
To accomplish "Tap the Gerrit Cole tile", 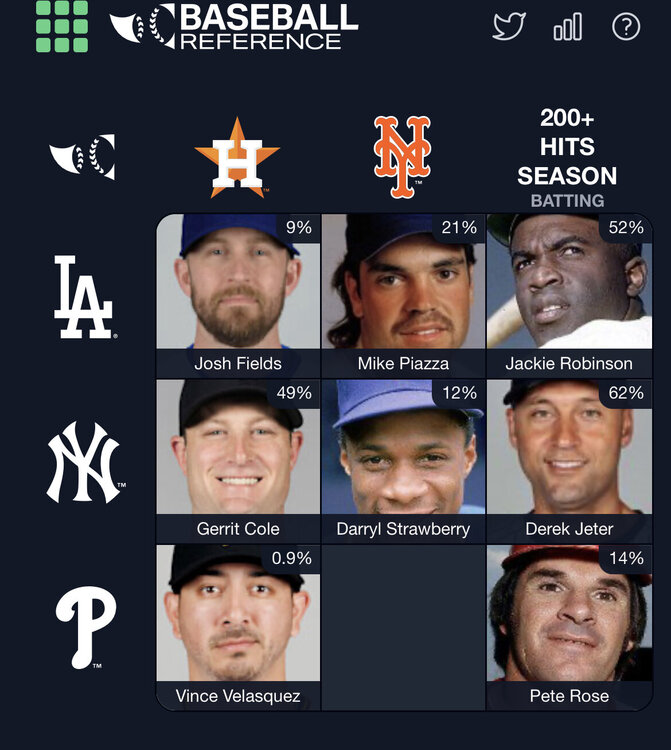I will coord(238,460).
